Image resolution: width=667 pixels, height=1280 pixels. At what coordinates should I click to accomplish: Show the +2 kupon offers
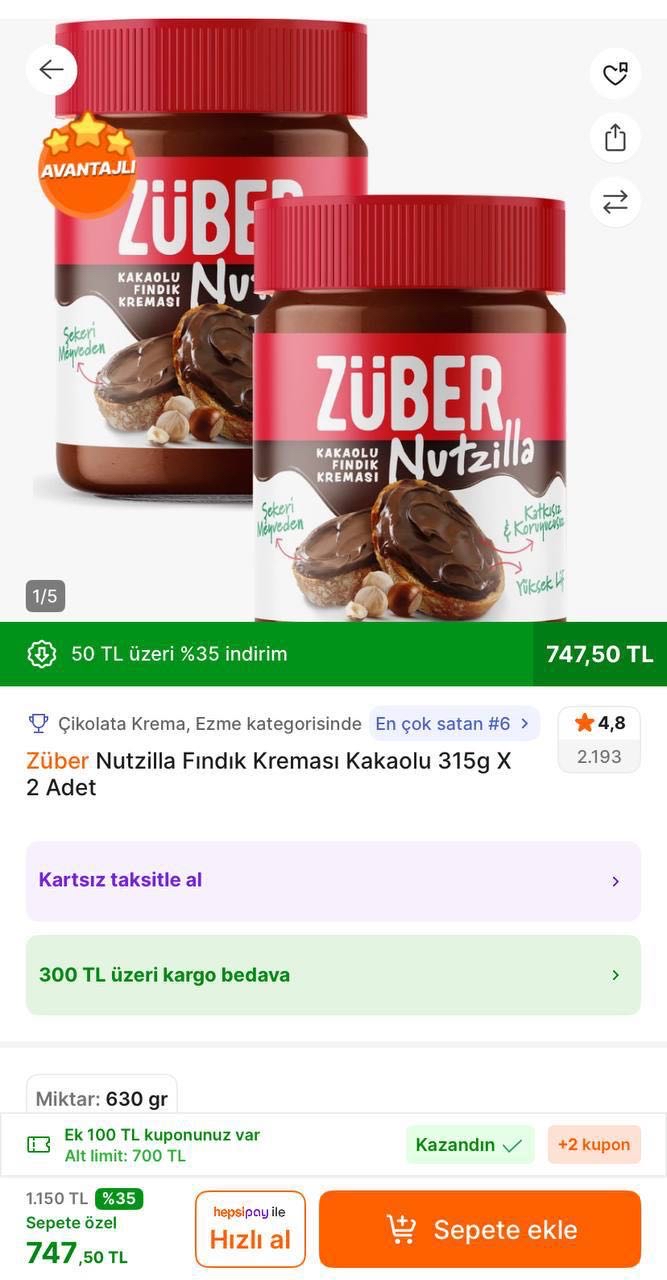[x=594, y=1145]
